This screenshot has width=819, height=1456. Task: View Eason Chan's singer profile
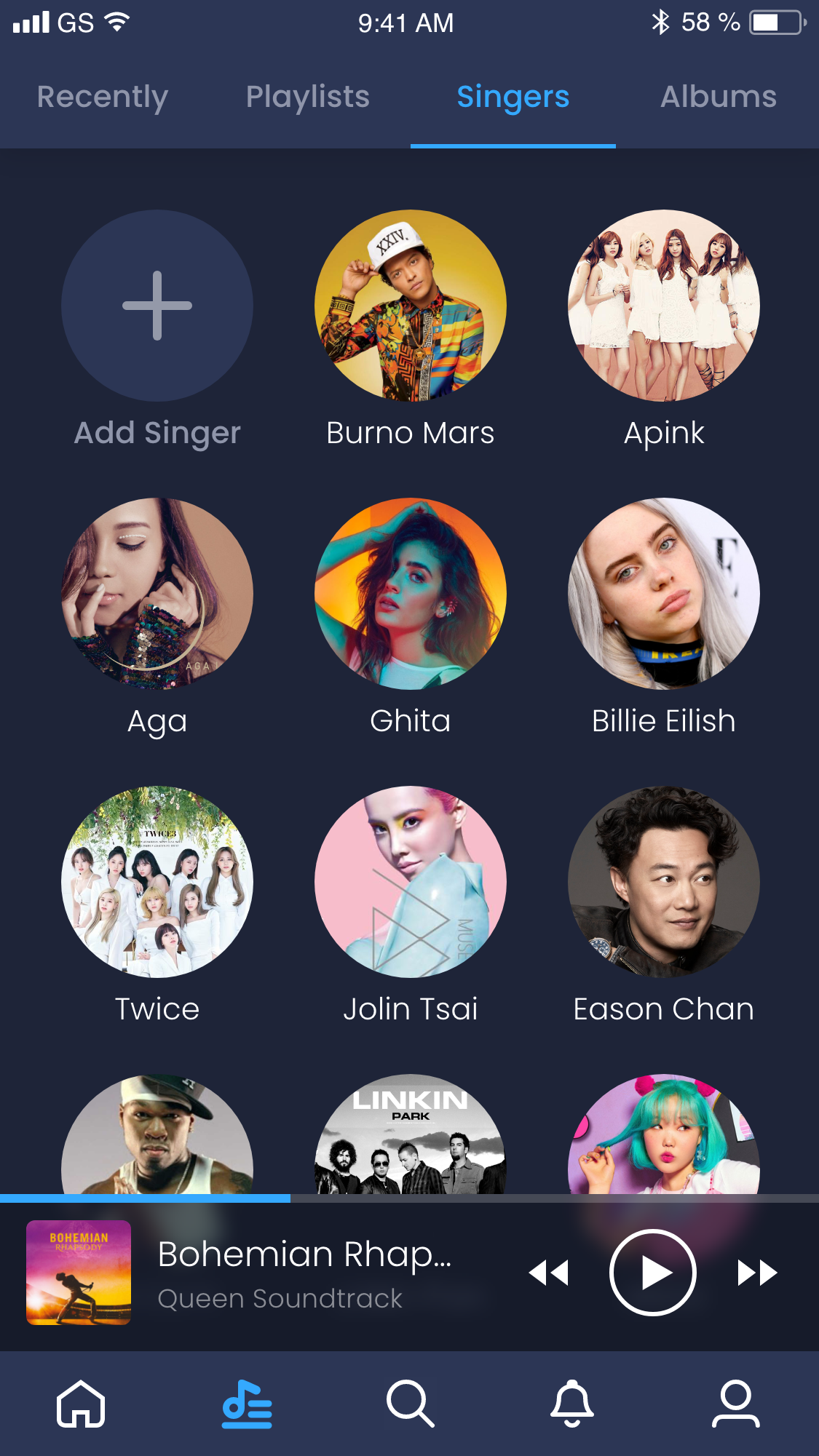tap(664, 882)
